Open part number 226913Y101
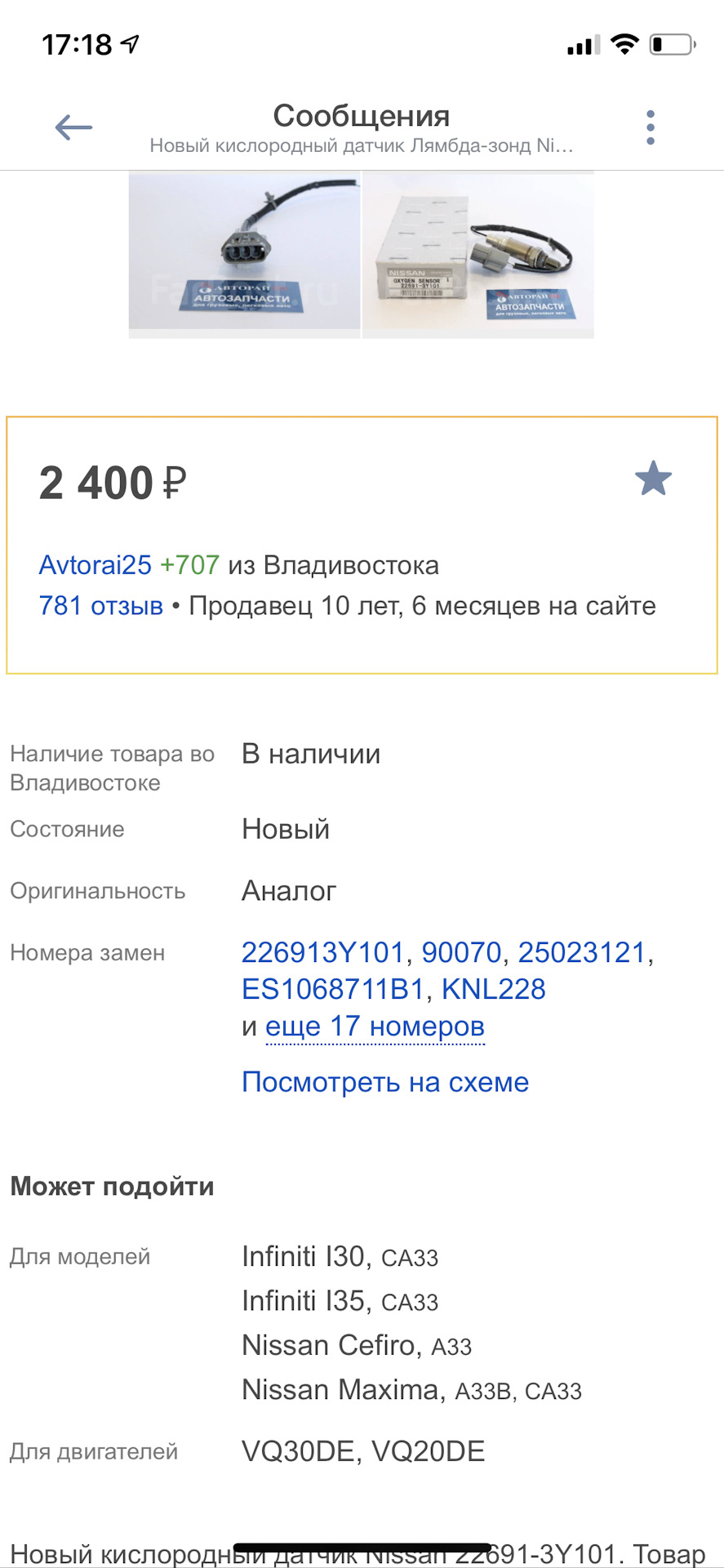This screenshot has width=724, height=1568. [322, 952]
